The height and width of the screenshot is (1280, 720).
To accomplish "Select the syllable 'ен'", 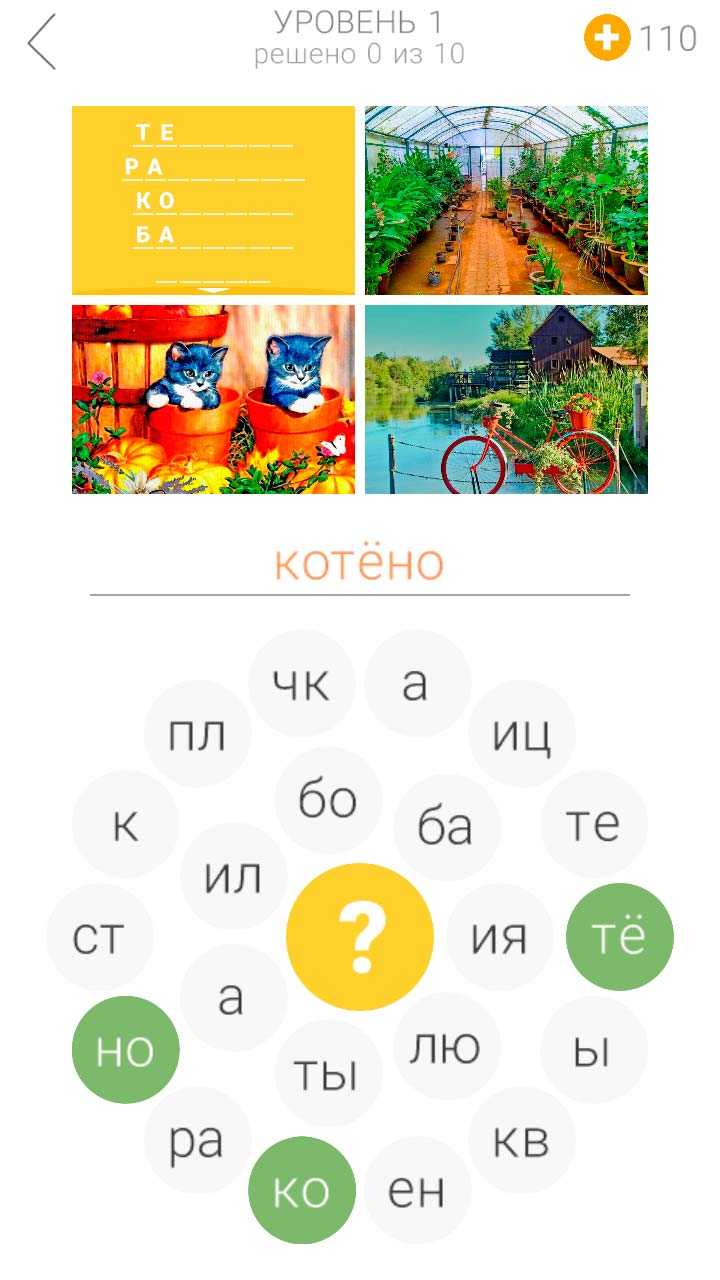I will coord(417,1190).
